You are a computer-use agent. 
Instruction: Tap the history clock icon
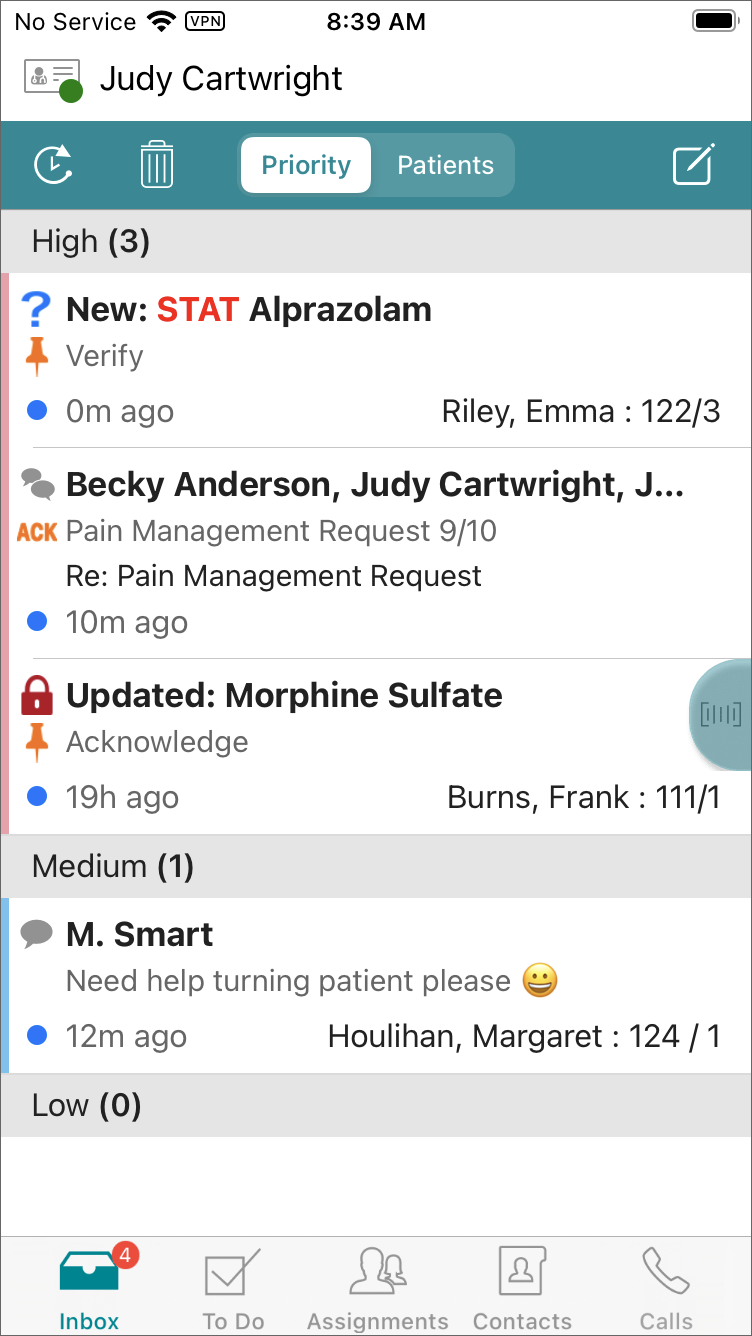pos(53,165)
